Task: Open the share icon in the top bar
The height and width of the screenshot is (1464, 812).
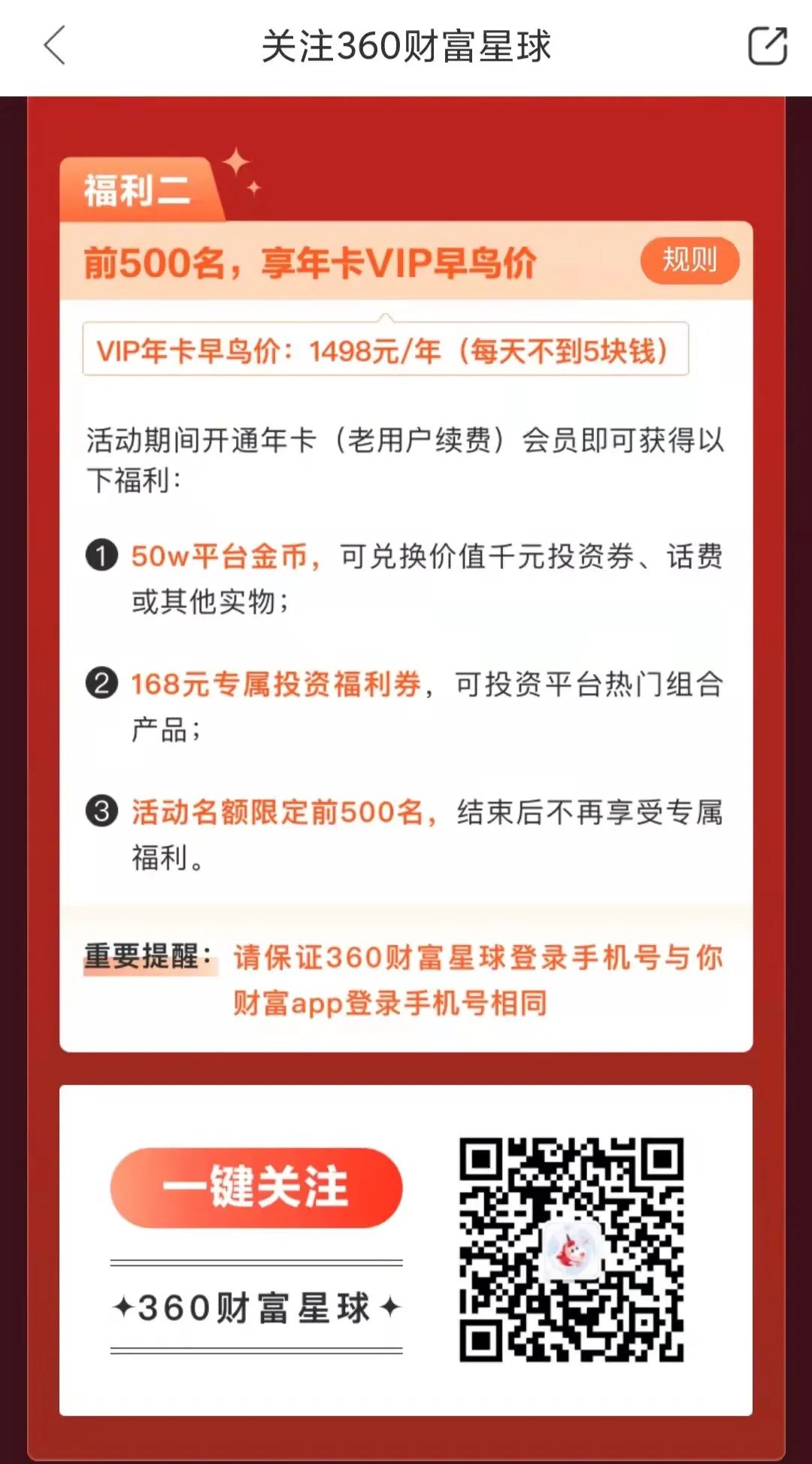Action: click(x=768, y=46)
